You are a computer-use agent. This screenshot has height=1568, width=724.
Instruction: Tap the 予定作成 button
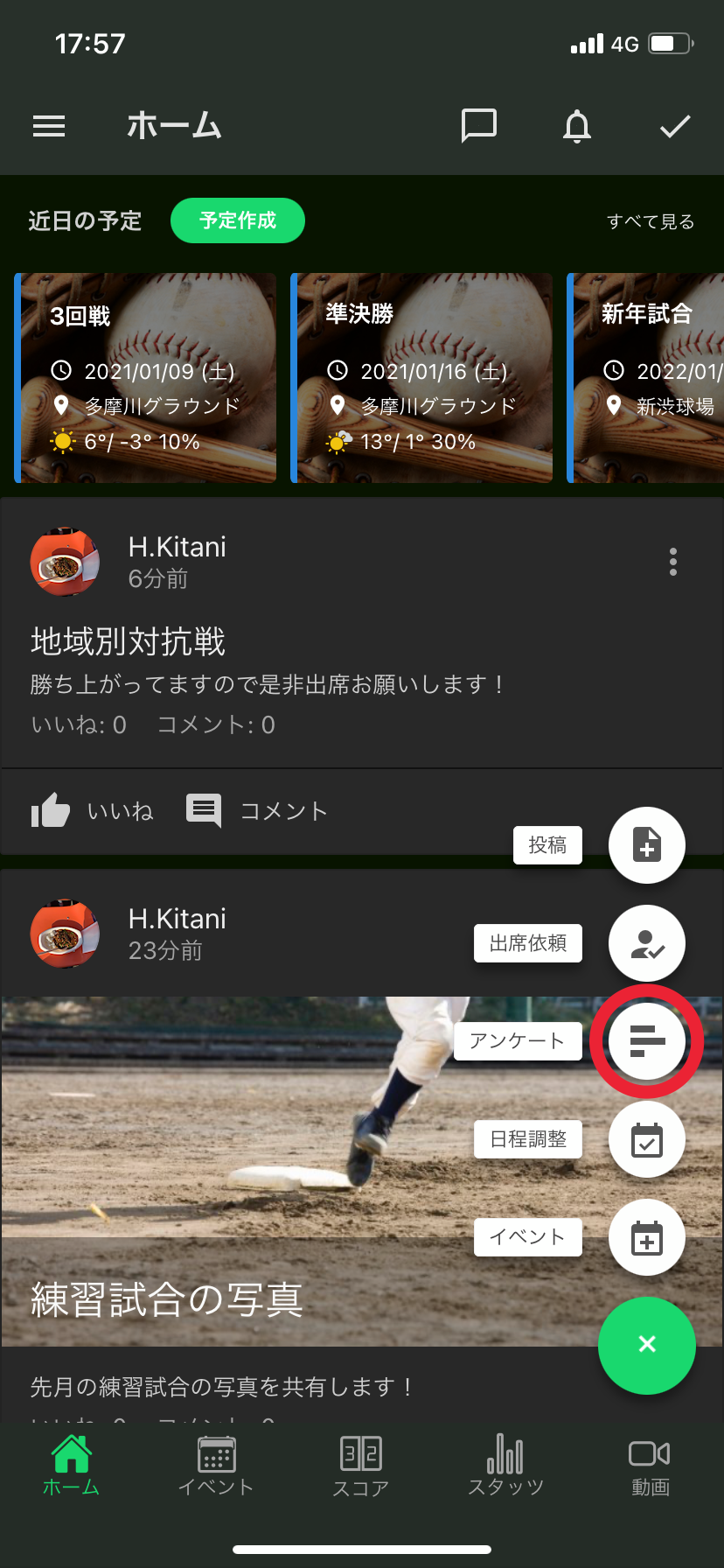coord(238,220)
